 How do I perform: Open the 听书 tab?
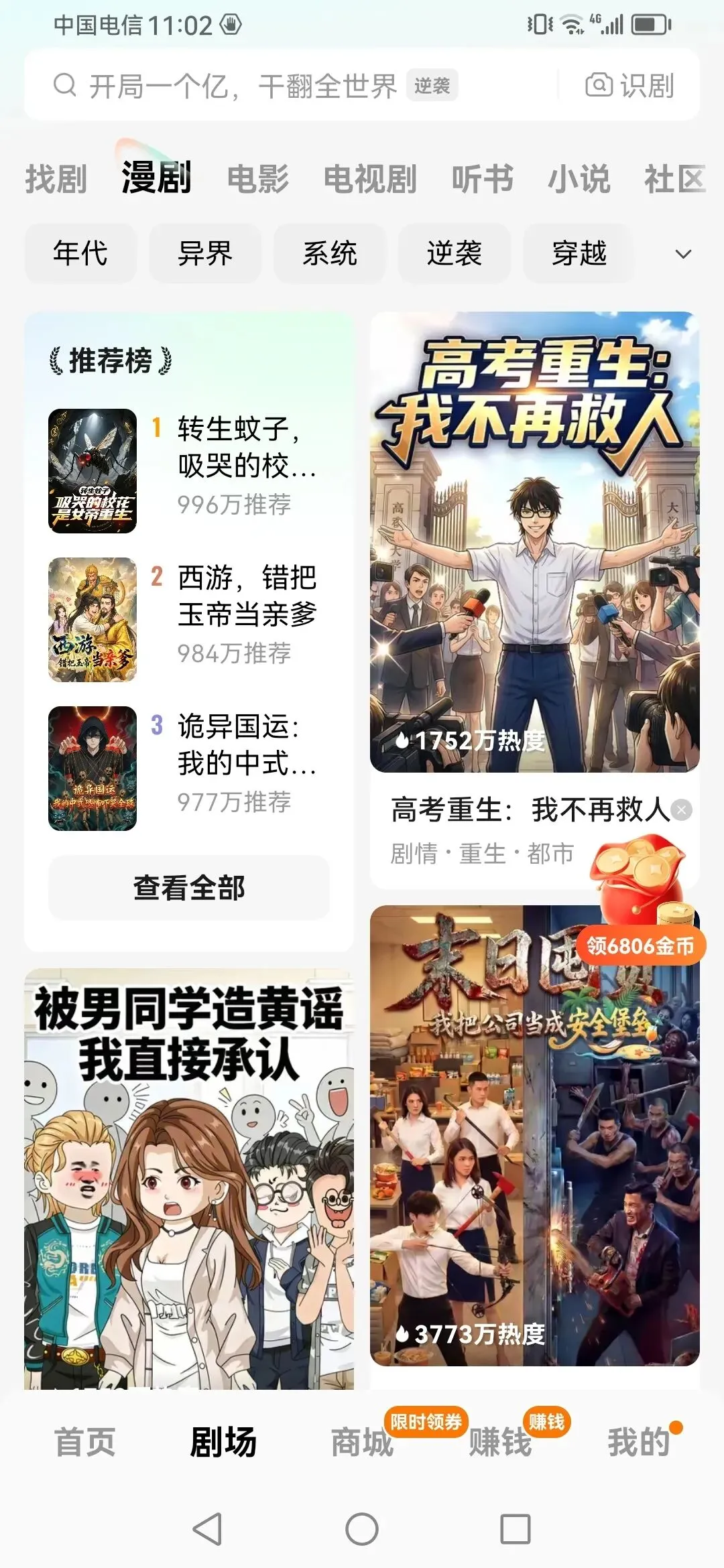(482, 179)
